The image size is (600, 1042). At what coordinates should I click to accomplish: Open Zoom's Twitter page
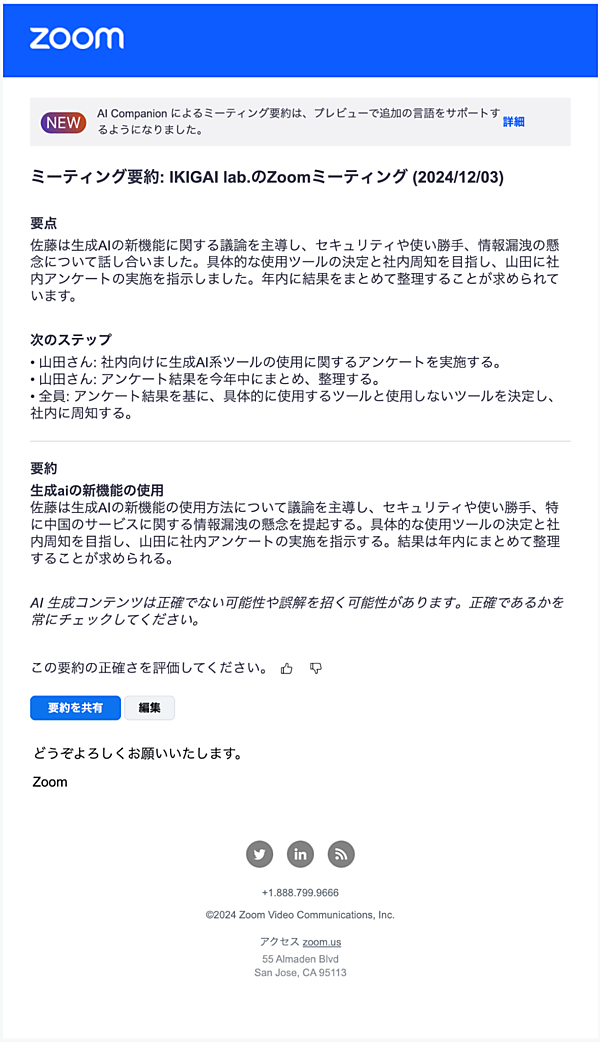tap(260, 854)
